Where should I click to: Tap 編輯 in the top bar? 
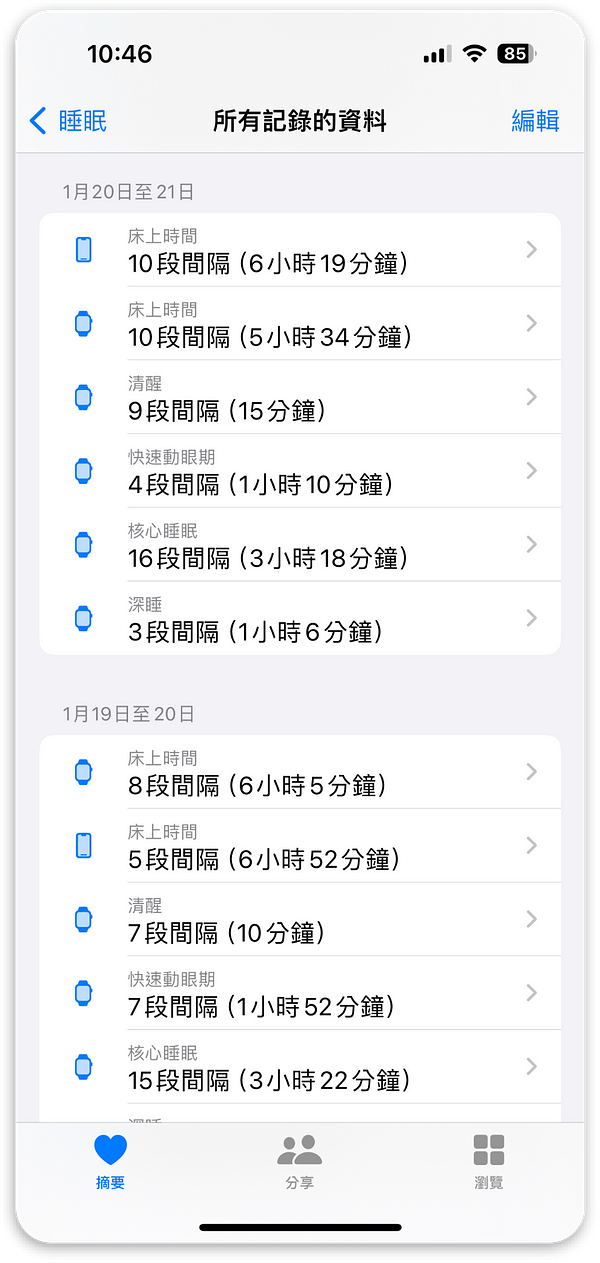click(x=535, y=121)
